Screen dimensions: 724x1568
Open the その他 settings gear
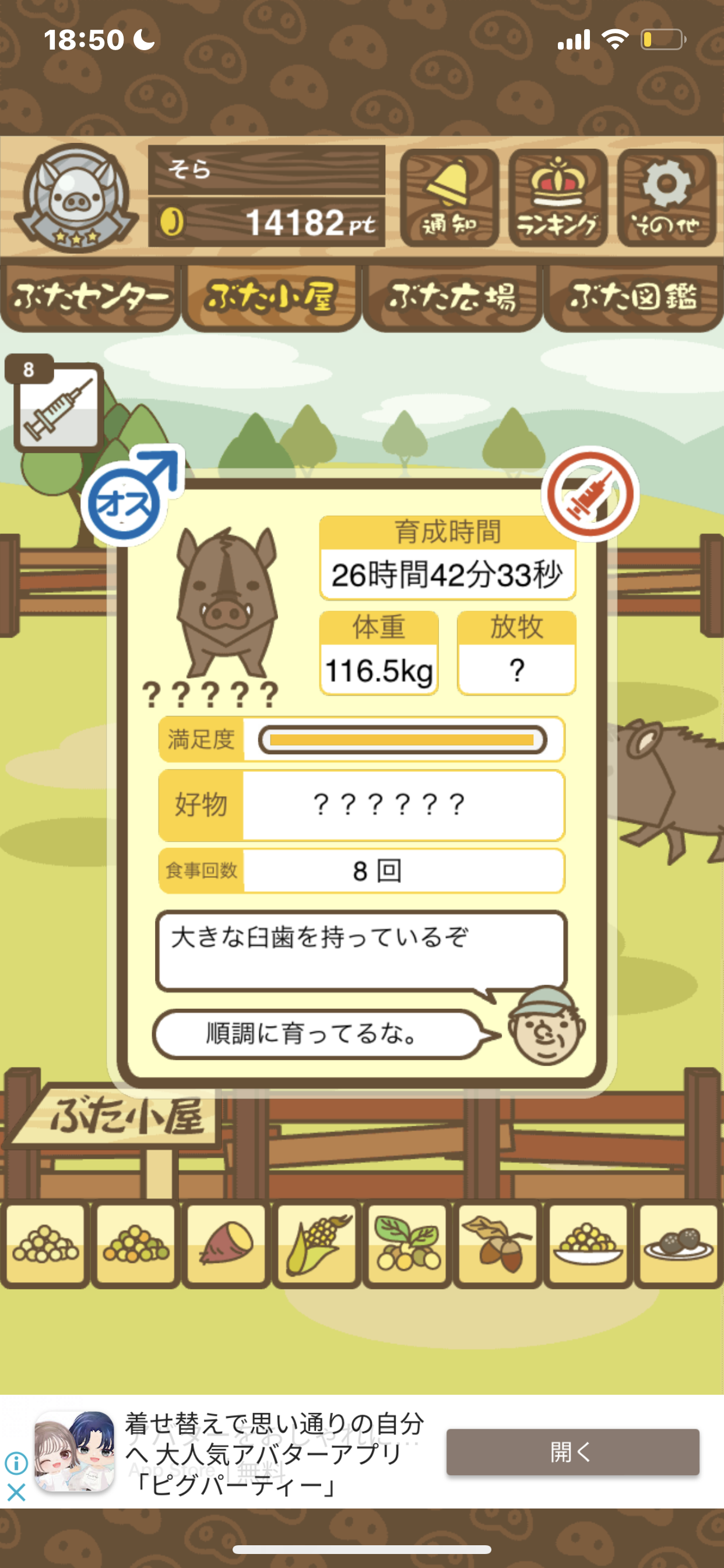point(666,198)
